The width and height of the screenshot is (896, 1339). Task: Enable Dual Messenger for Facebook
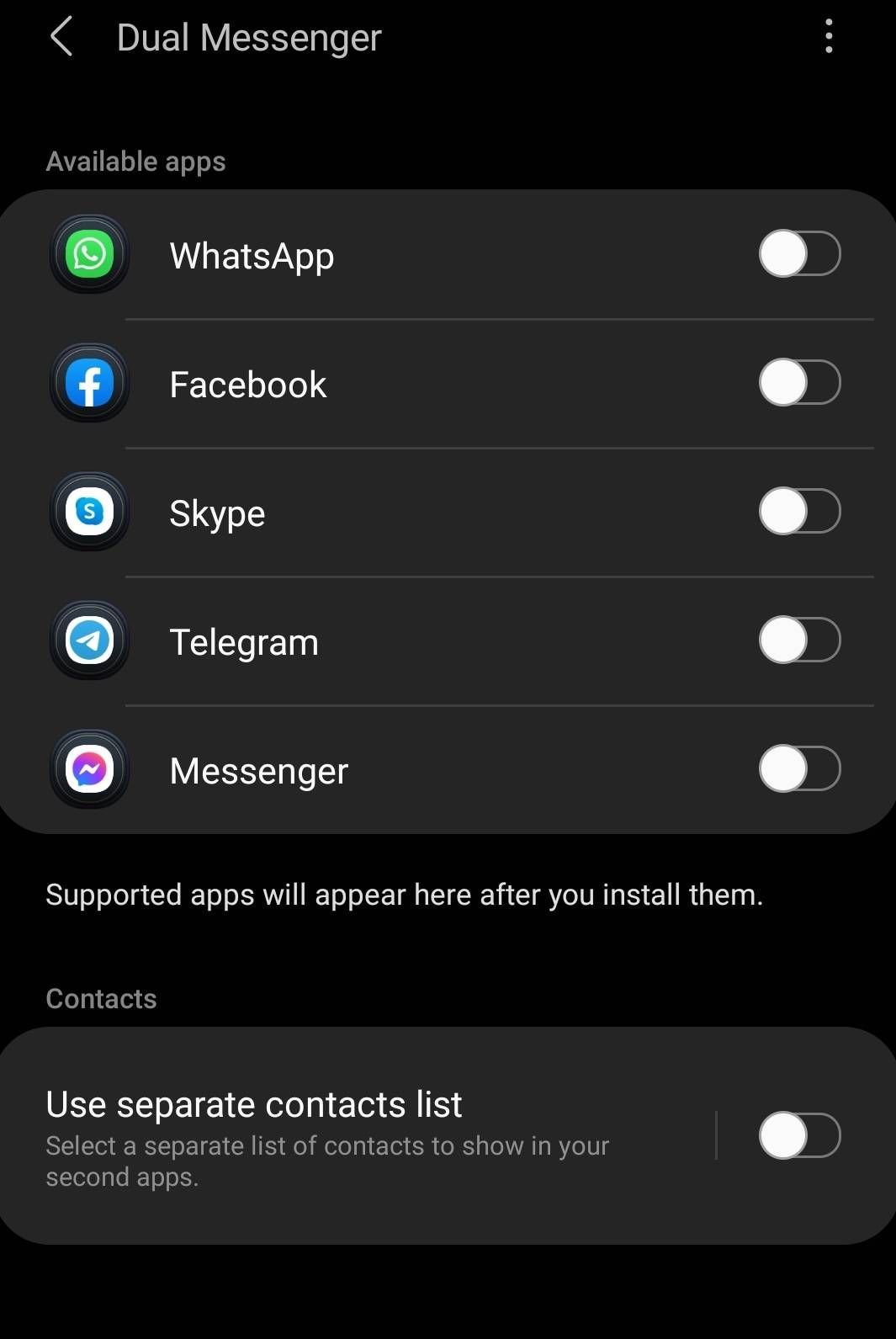pos(800,383)
